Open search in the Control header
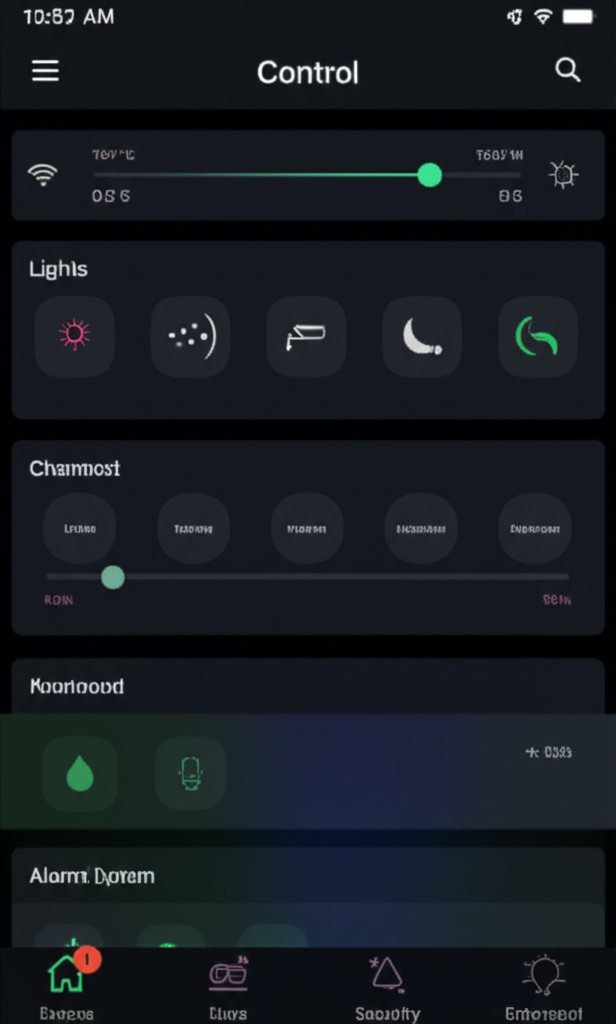Screen dimensions: 616x1024 coord(568,71)
